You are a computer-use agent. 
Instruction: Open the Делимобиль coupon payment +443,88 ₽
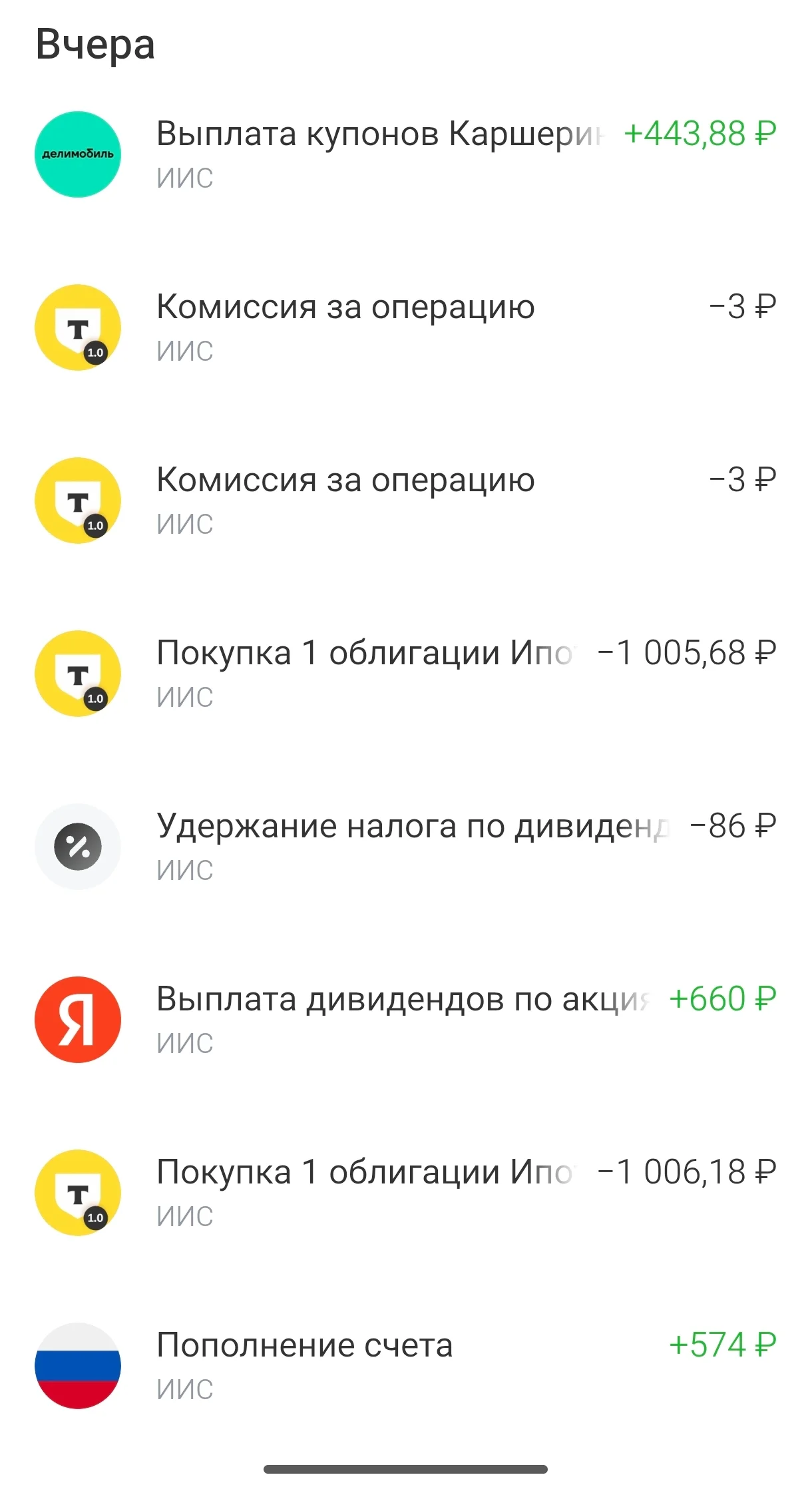pyautogui.click(x=406, y=154)
